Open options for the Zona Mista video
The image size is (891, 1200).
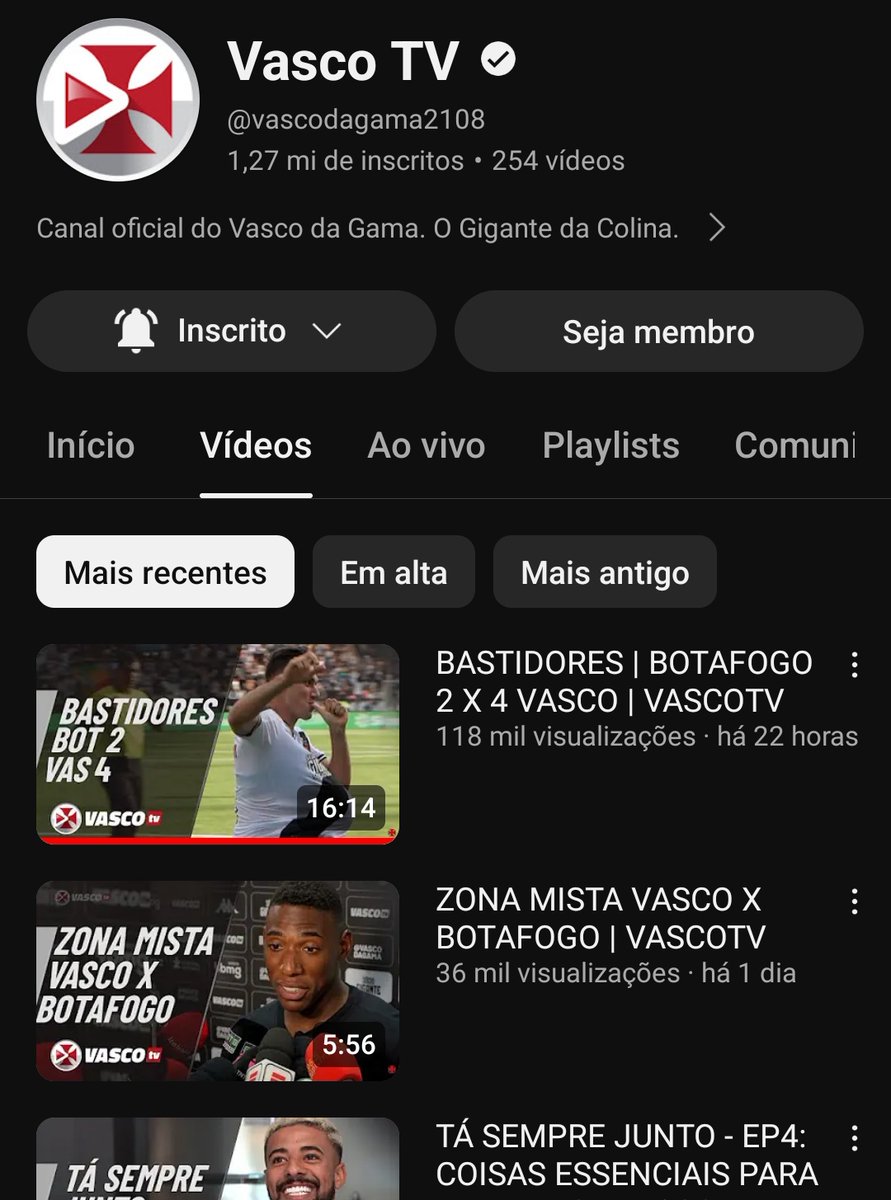854,902
